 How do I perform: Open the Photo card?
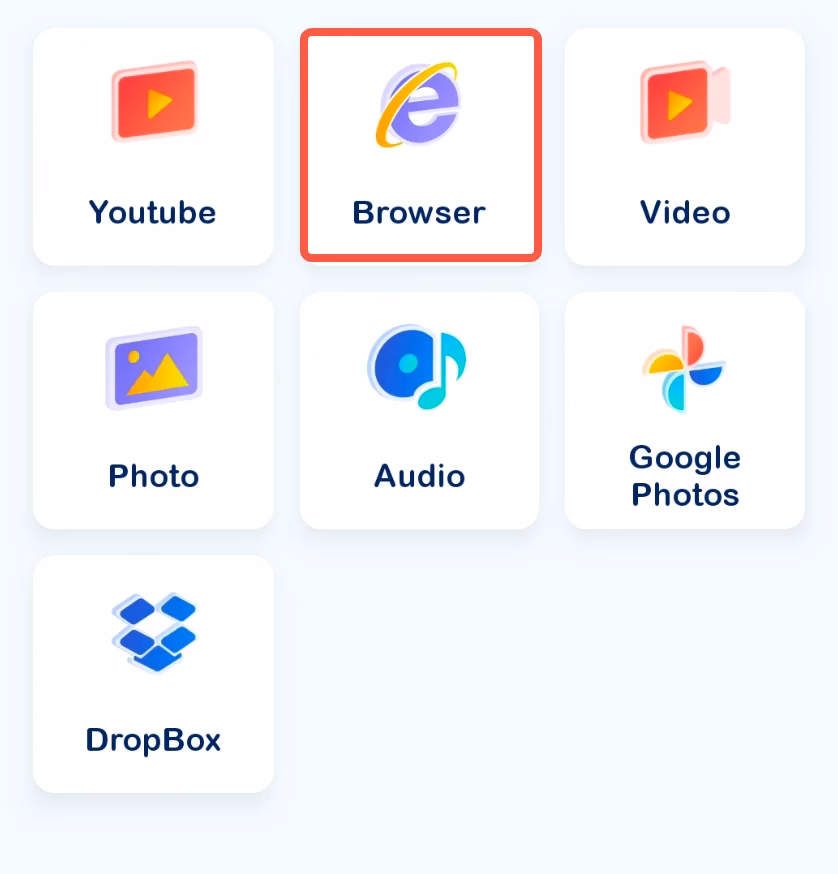(152, 411)
